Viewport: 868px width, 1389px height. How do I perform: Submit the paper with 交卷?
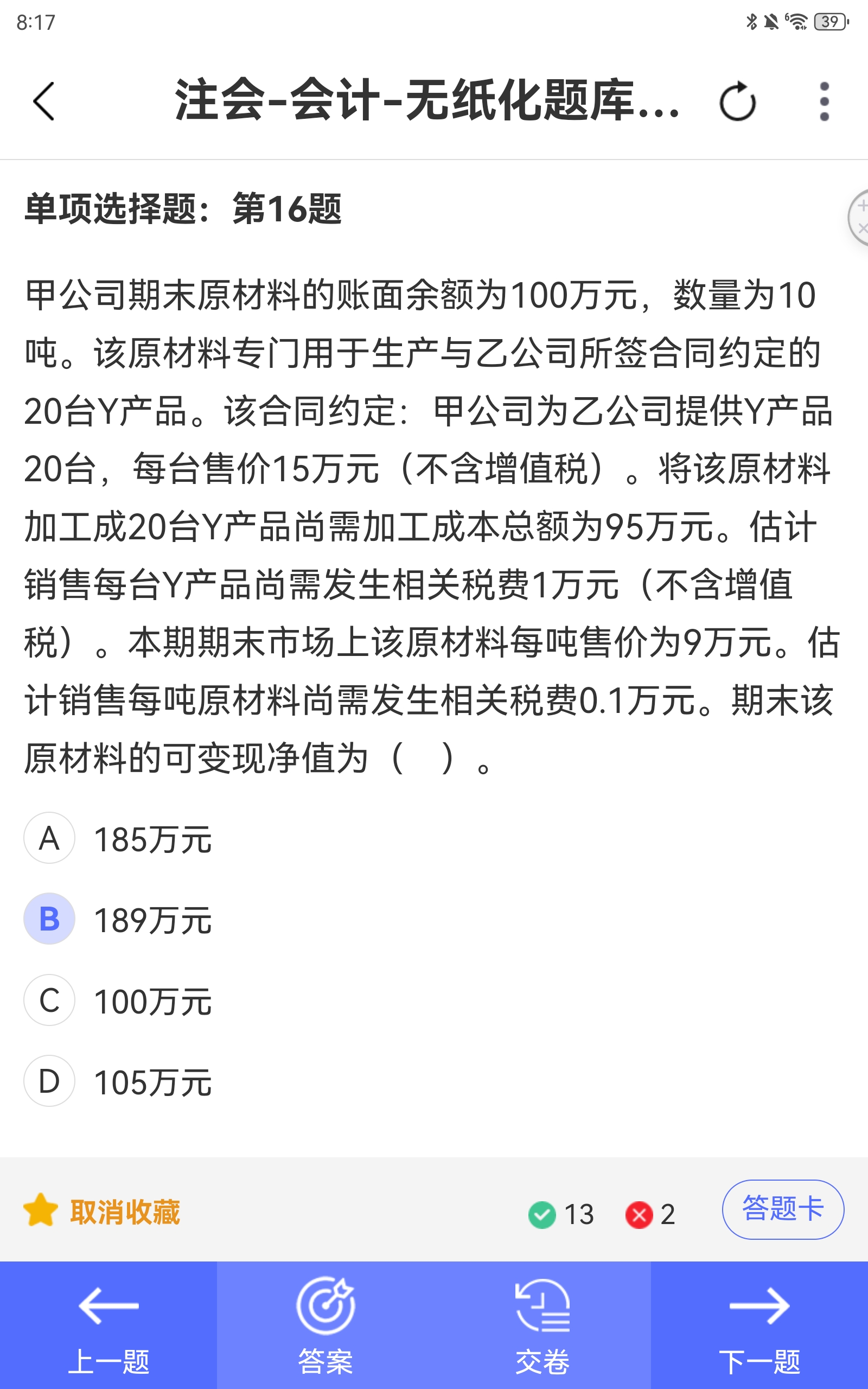coord(542,1325)
